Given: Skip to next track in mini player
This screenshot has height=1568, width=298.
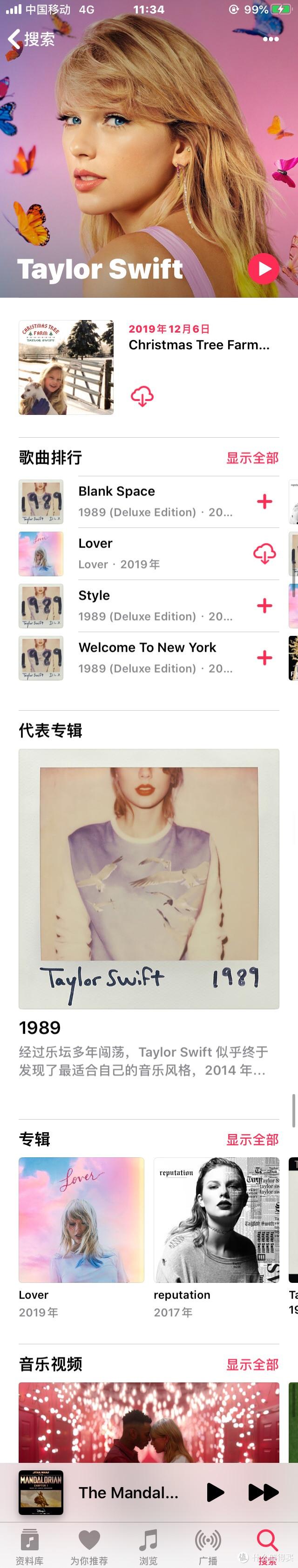Looking at the screenshot, I should tap(263, 1492).
